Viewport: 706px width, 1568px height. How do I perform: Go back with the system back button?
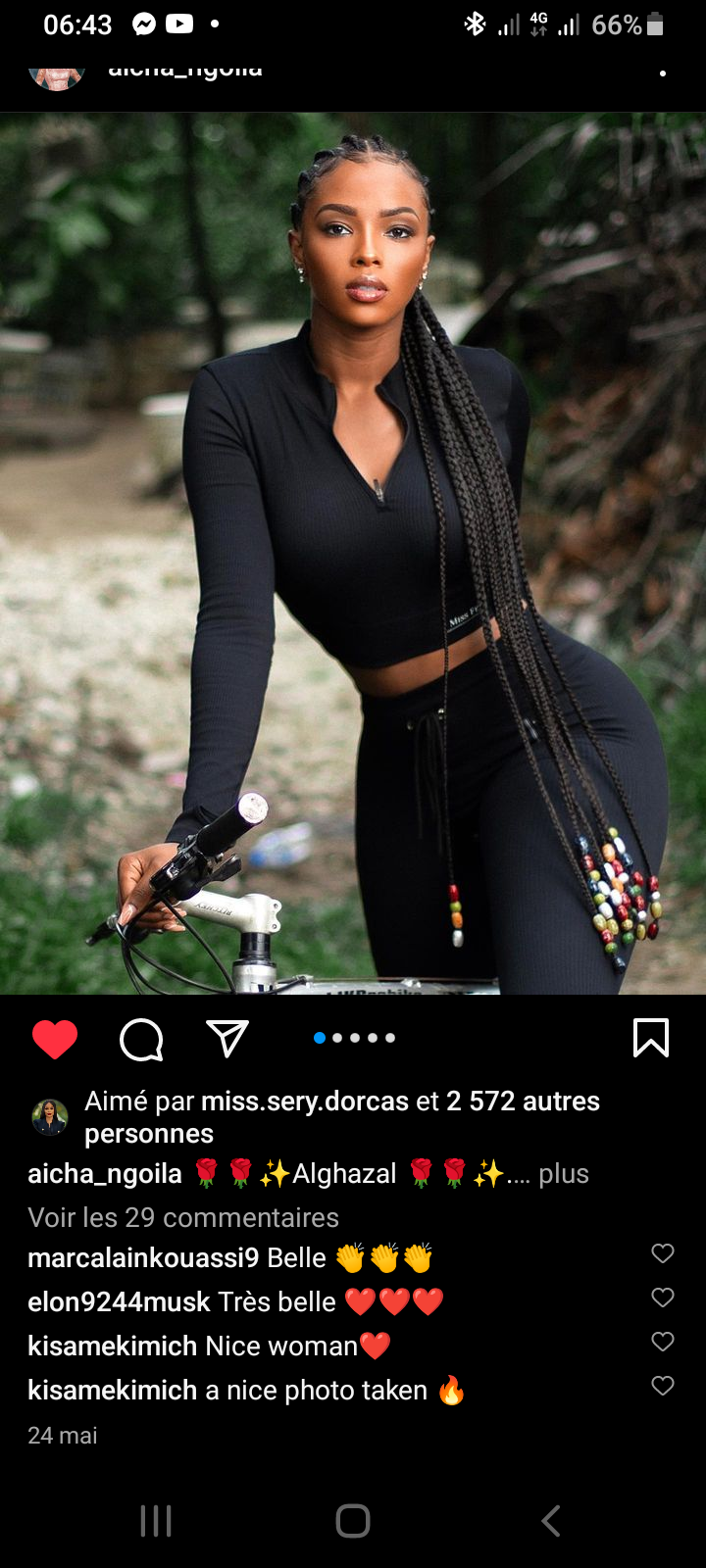pyautogui.click(x=551, y=1521)
